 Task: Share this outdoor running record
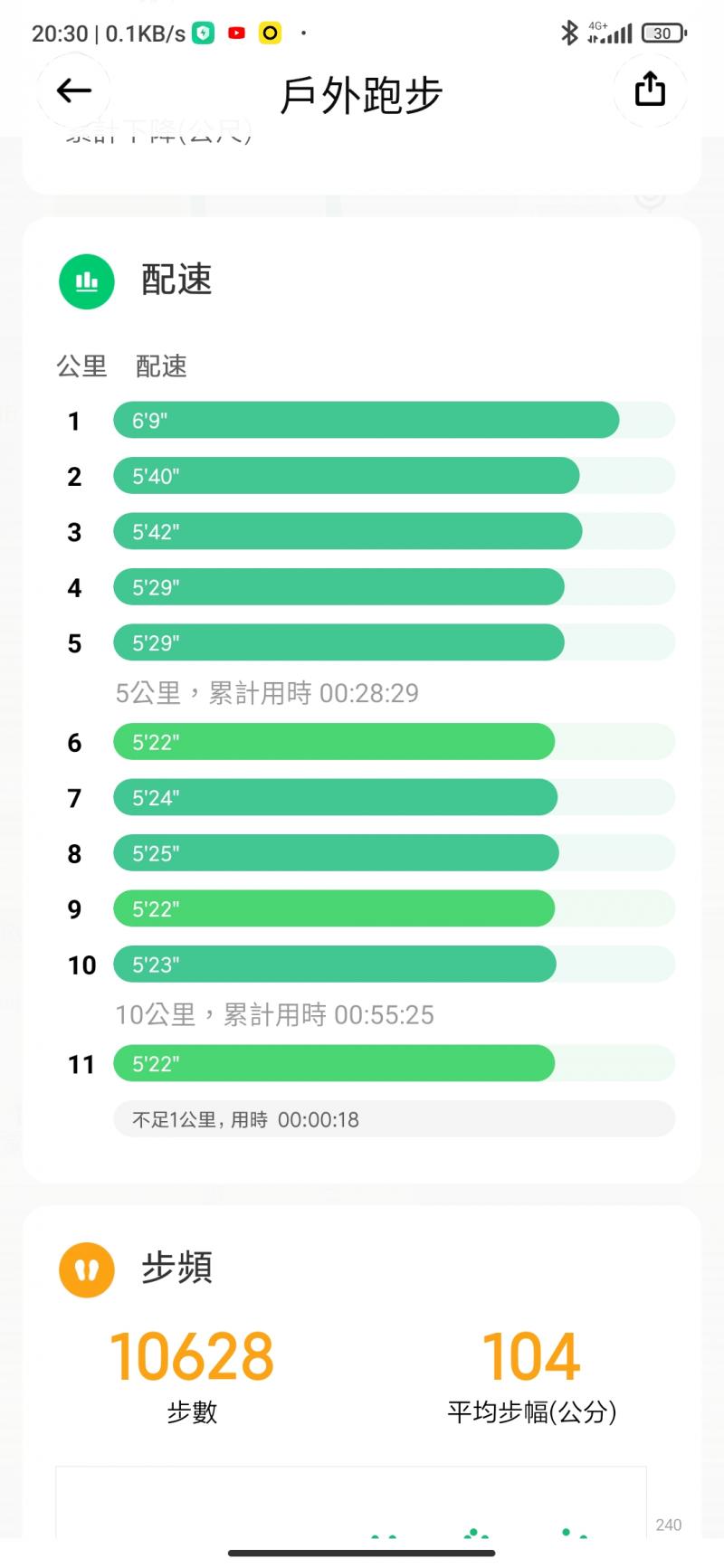coord(650,90)
